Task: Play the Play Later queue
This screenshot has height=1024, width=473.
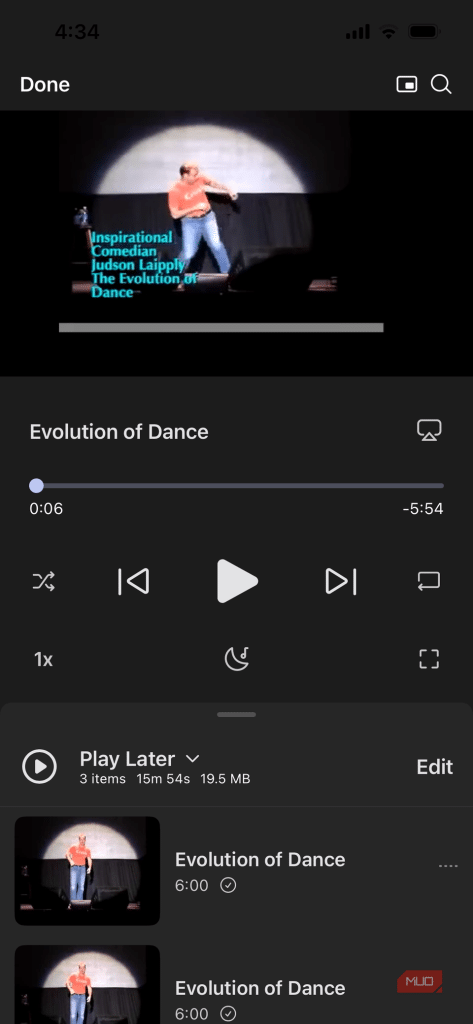Action: tap(39, 766)
